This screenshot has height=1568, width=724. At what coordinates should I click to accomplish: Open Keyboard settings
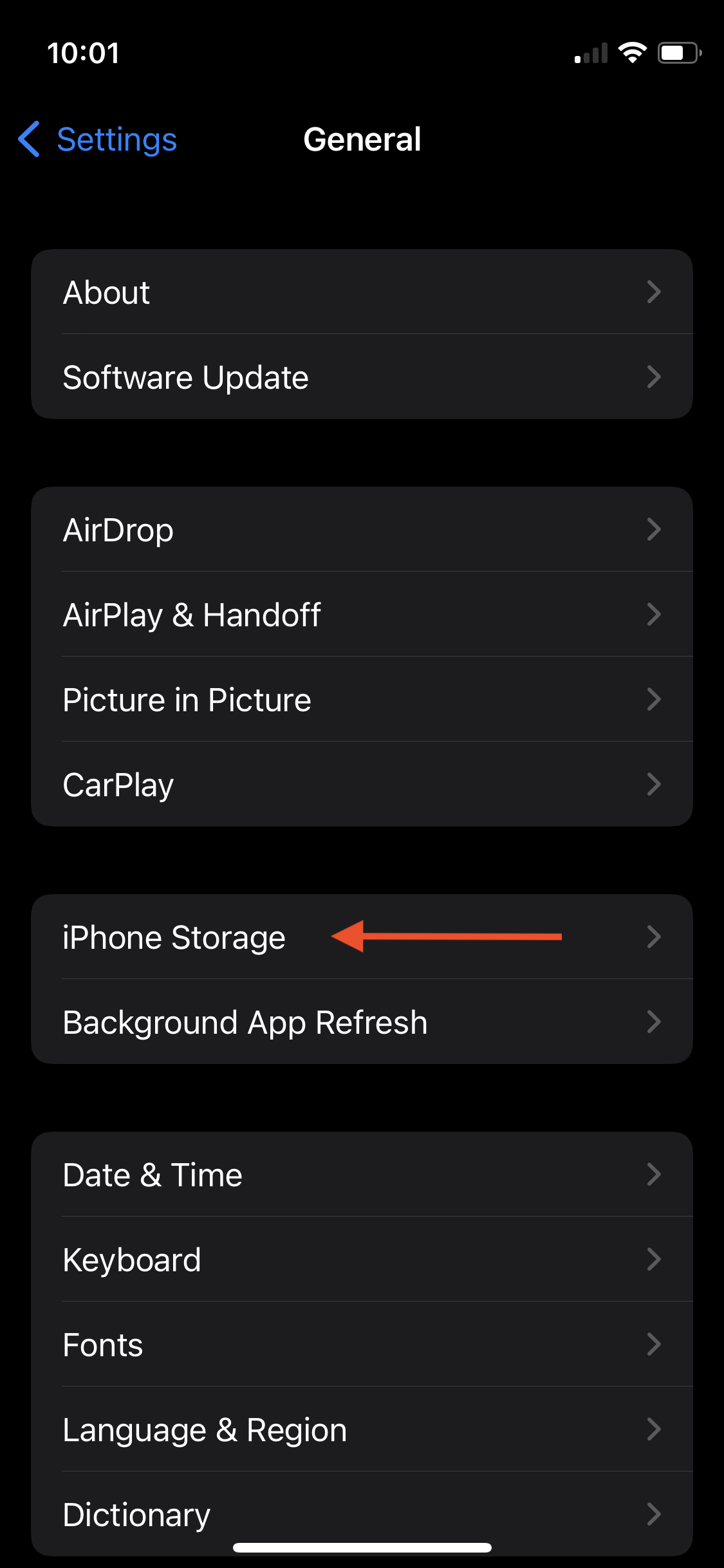click(x=362, y=1259)
